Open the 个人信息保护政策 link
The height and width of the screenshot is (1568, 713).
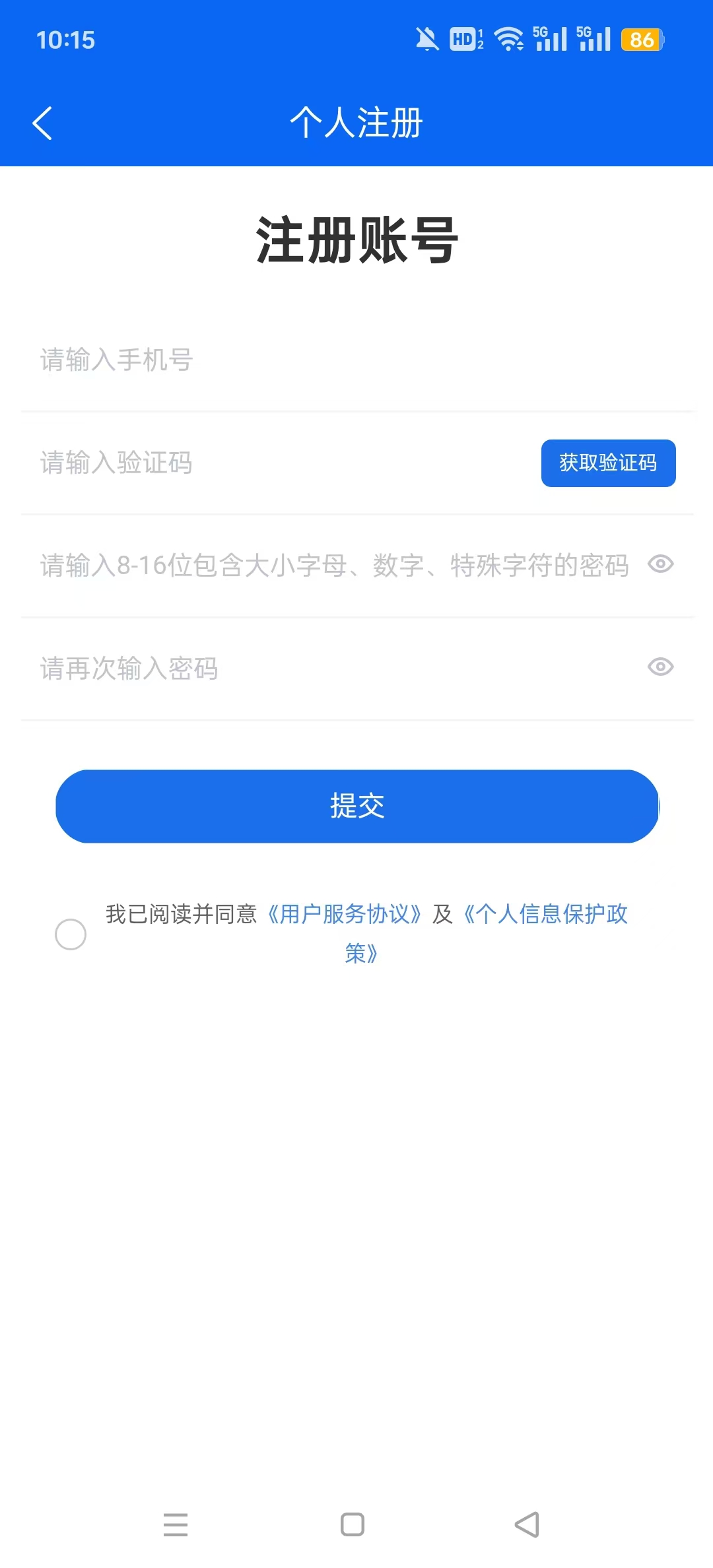[x=546, y=915]
